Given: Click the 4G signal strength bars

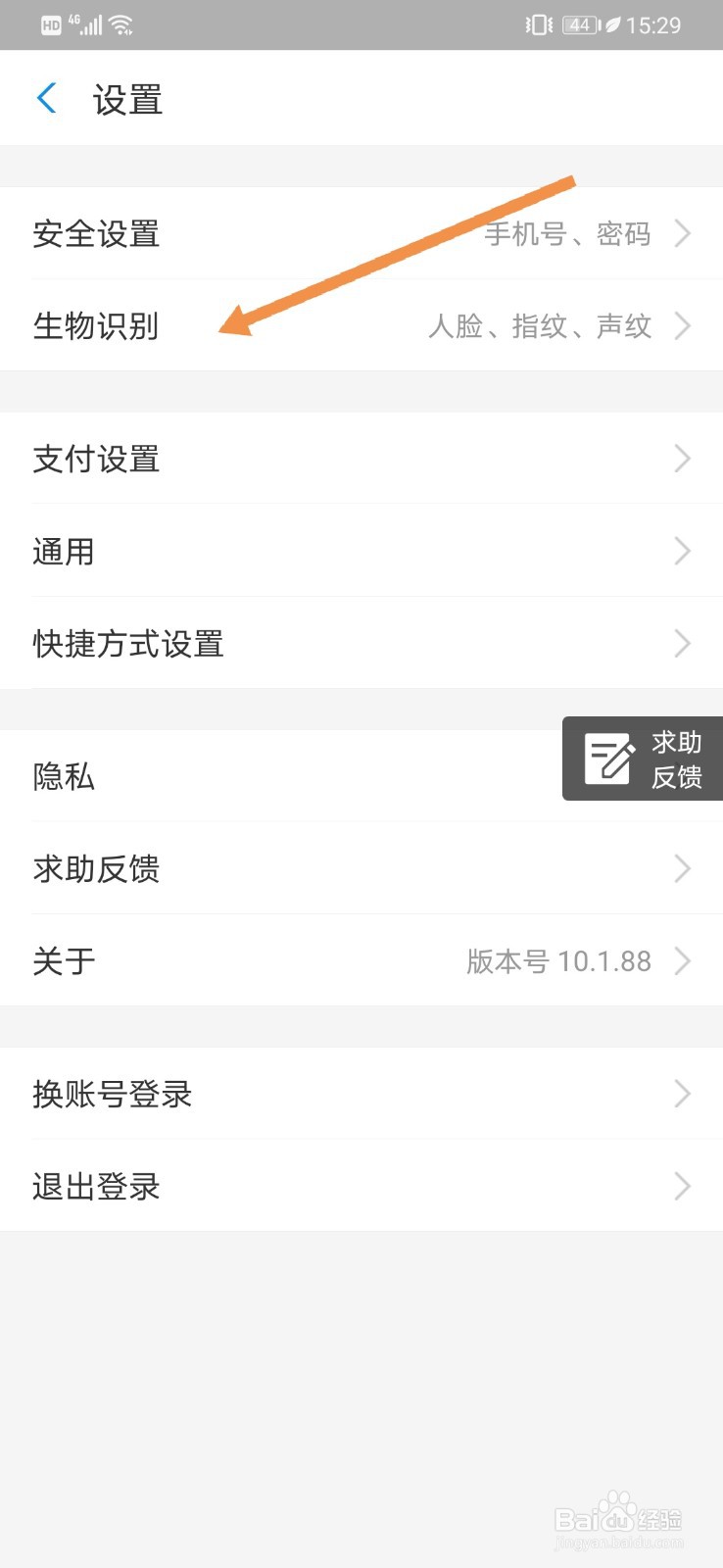Looking at the screenshot, I should (88, 24).
